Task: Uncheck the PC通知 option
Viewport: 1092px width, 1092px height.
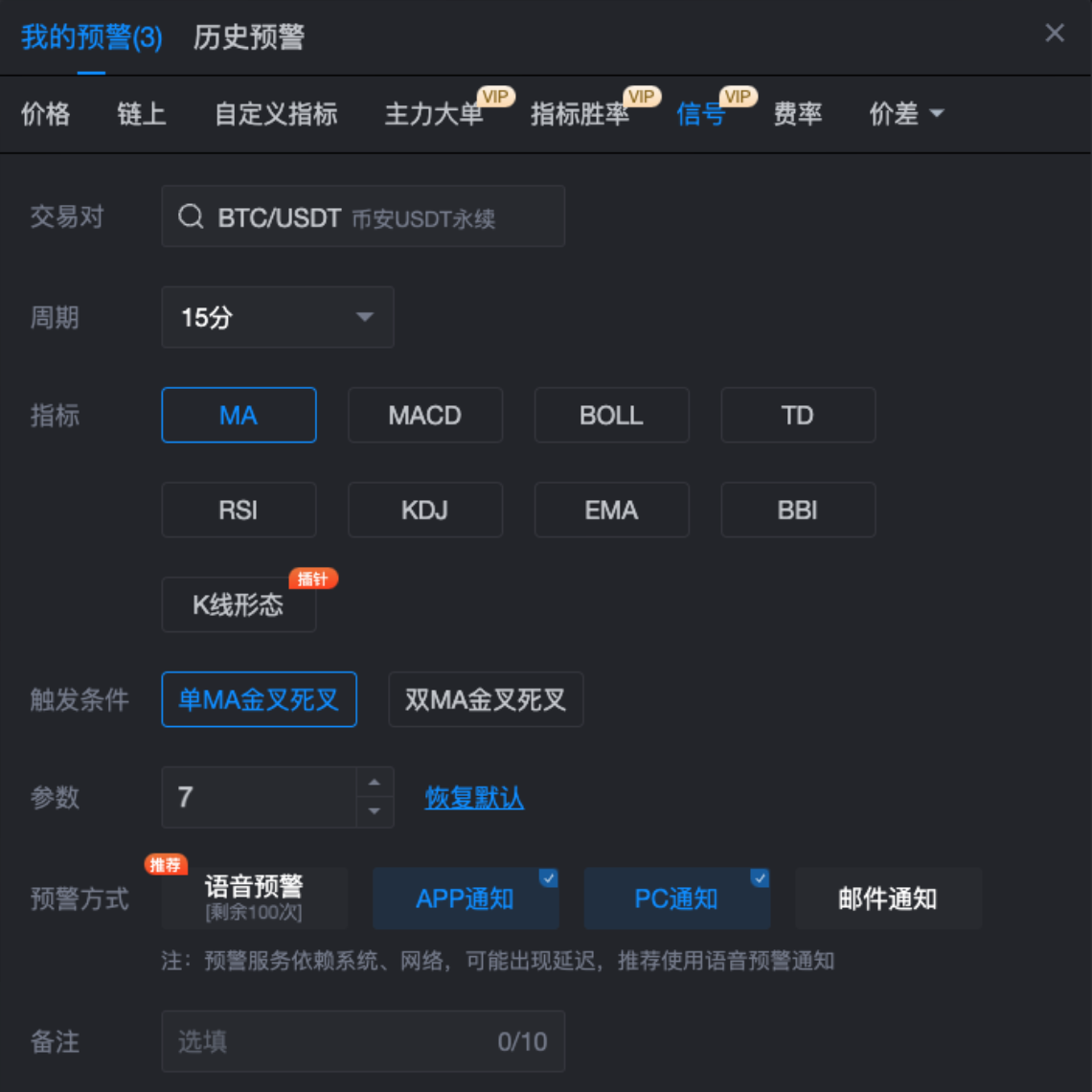Action: [x=676, y=899]
